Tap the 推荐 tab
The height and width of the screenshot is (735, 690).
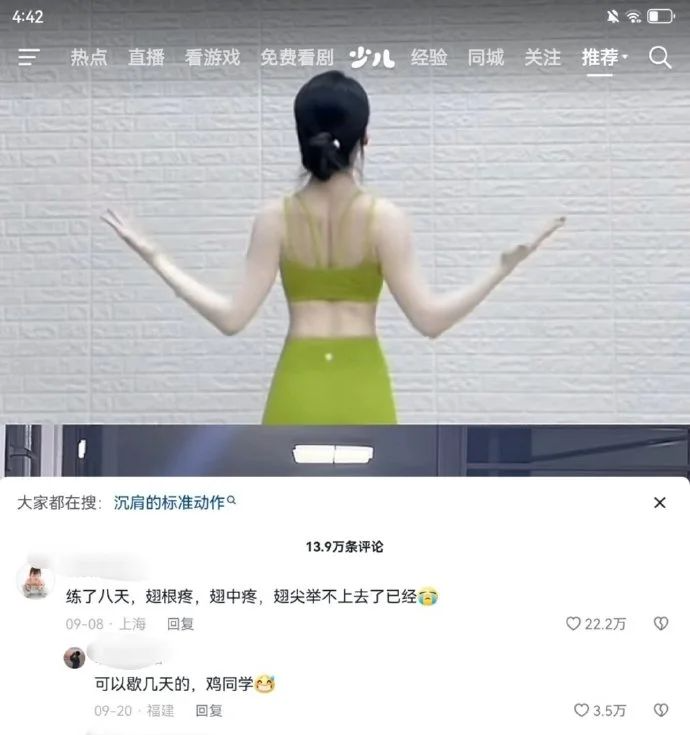tap(600, 58)
